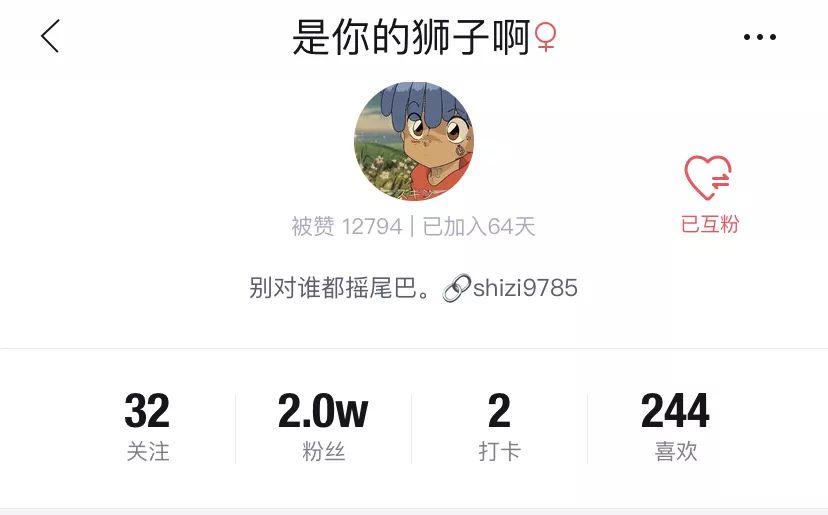Image resolution: width=828 pixels, height=515 pixels.
Task: Open the 2.0w 粉丝 followers list
Action: coord(323,427)
